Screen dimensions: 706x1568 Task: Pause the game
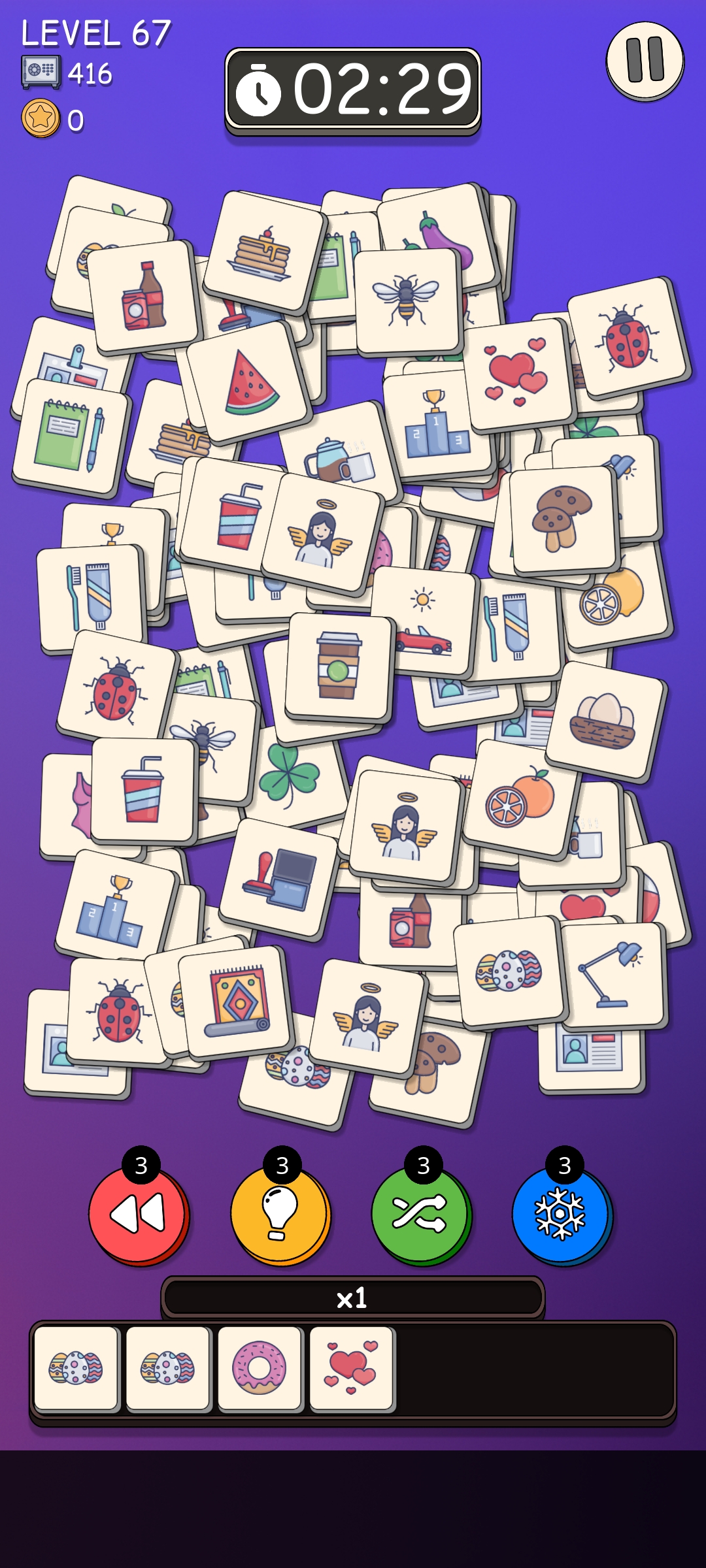point(645,61)
